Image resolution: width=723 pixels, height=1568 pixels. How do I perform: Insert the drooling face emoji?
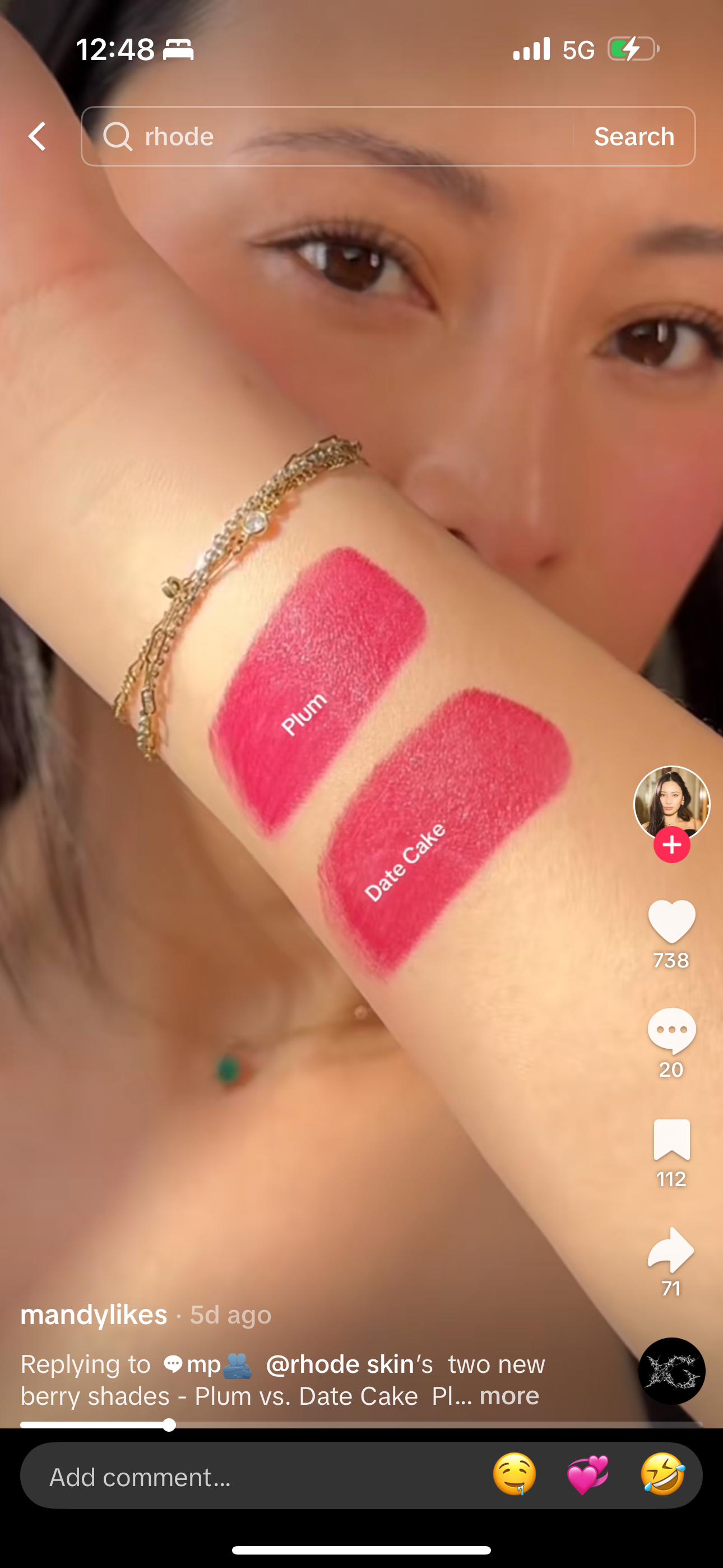(515, 1475)
